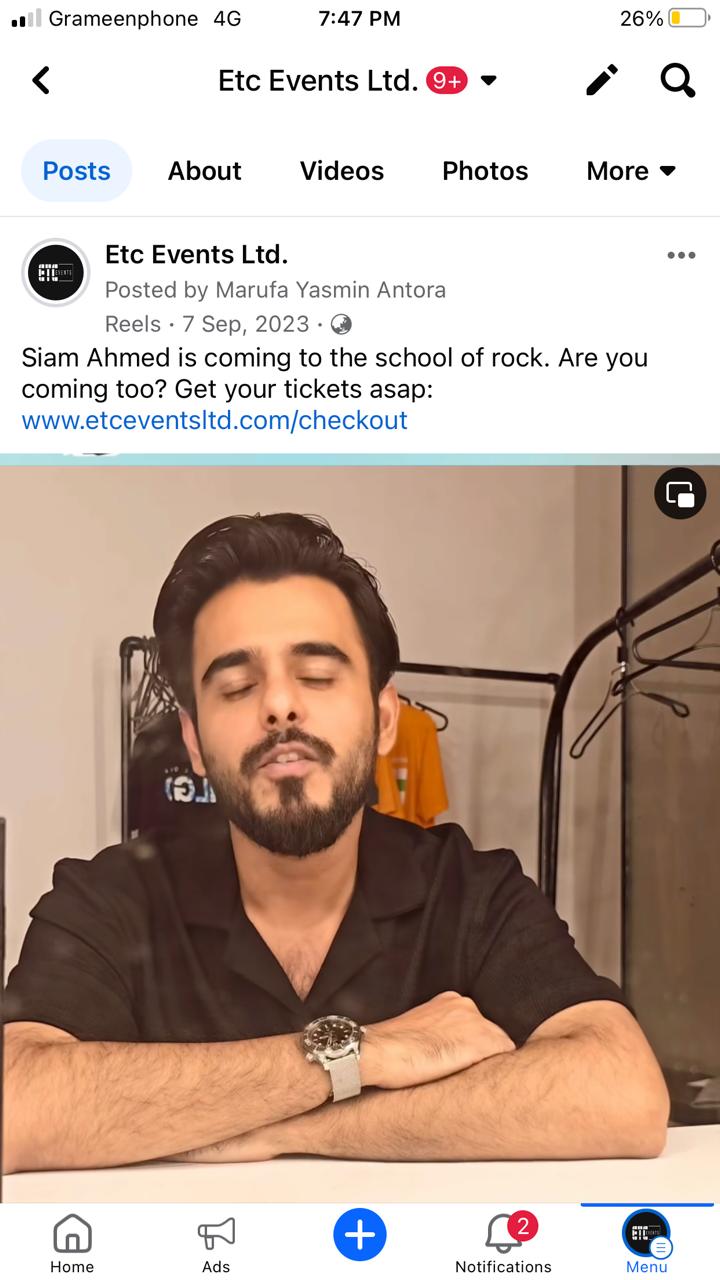The height and width of the screenshot is (1280, 720).
Task: Open Ads from the bottom bar
Action: click(216, 1243)
